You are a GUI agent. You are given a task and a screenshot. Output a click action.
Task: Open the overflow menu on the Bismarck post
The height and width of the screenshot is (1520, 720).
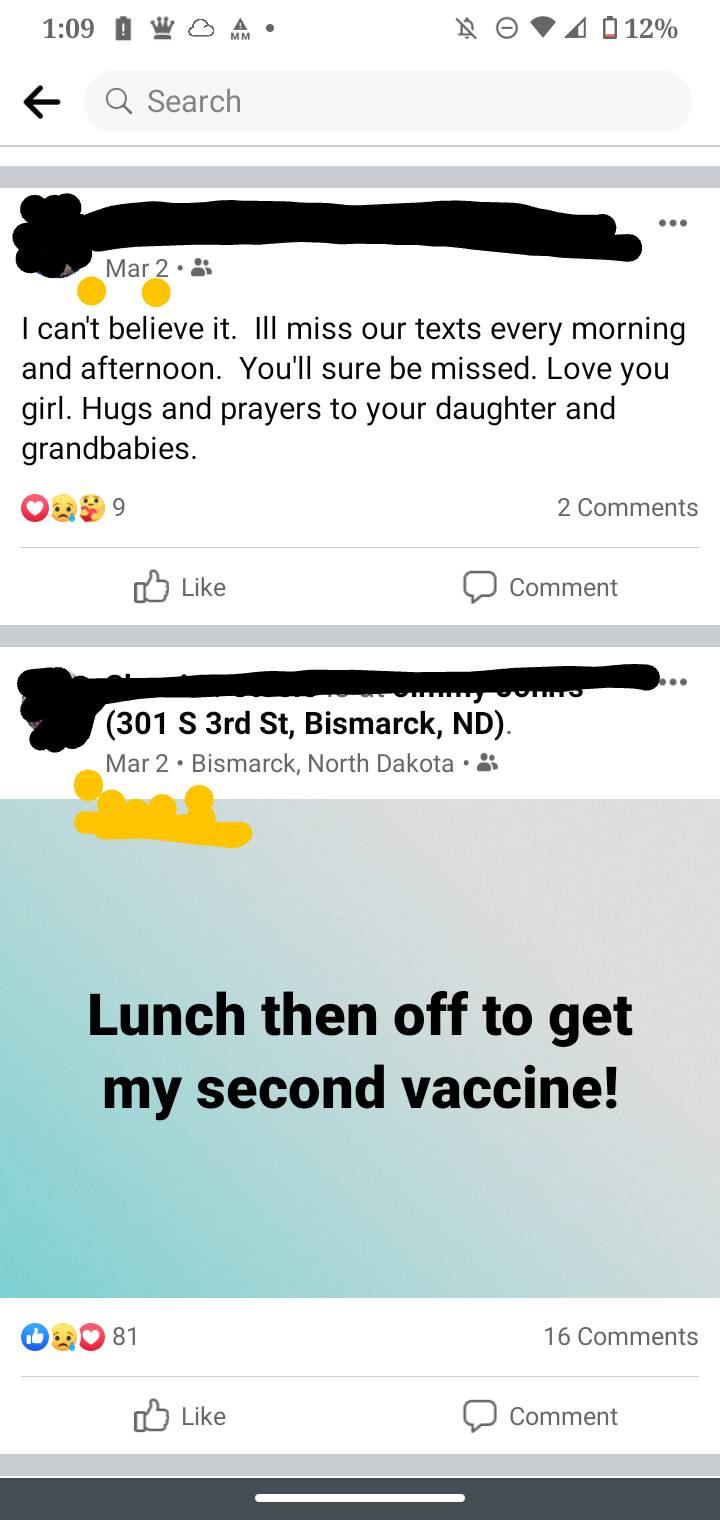pyautogui.click(x=675, y=682)
